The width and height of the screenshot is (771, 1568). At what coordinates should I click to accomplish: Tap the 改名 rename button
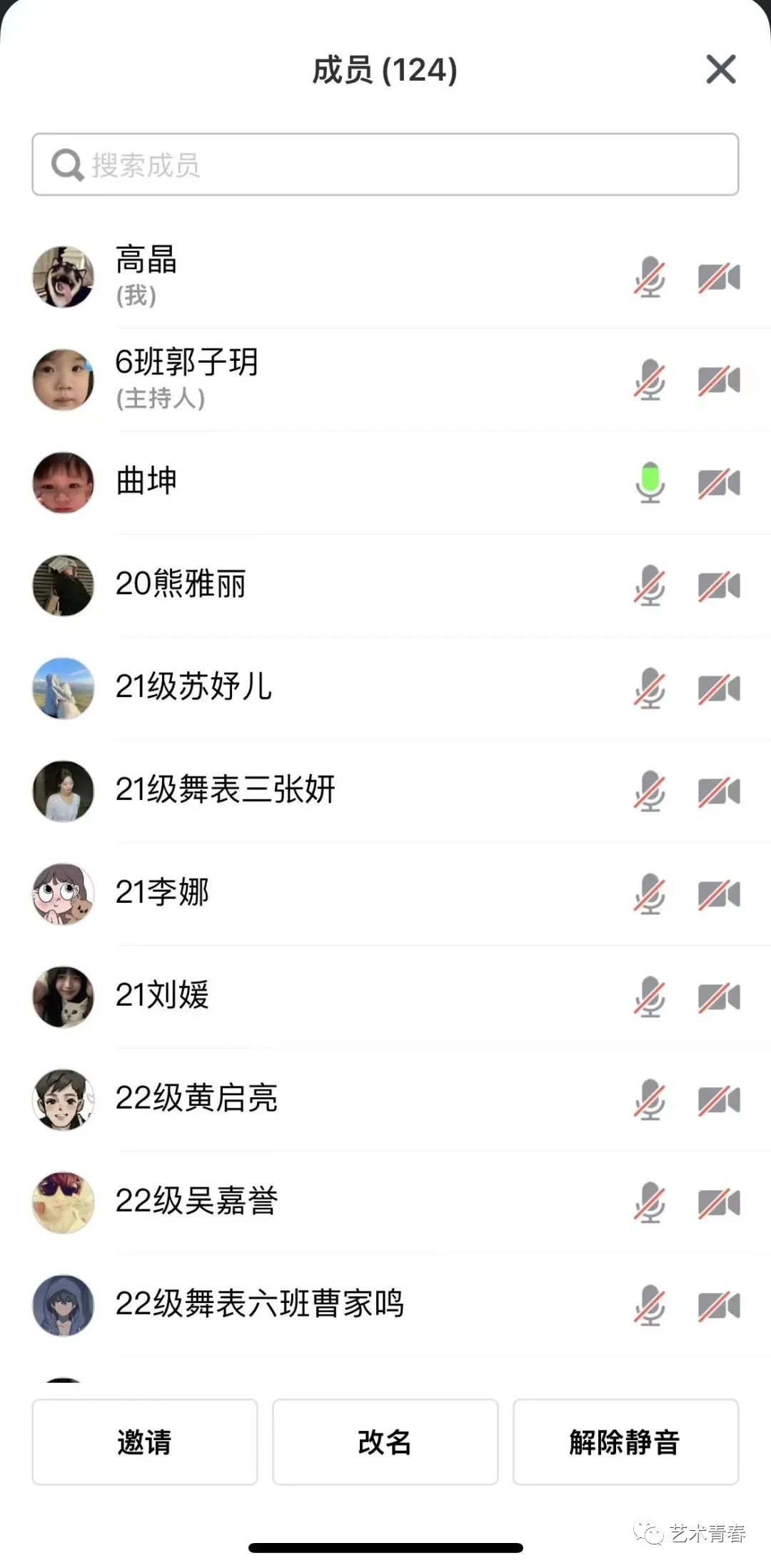pos(385,1442)
